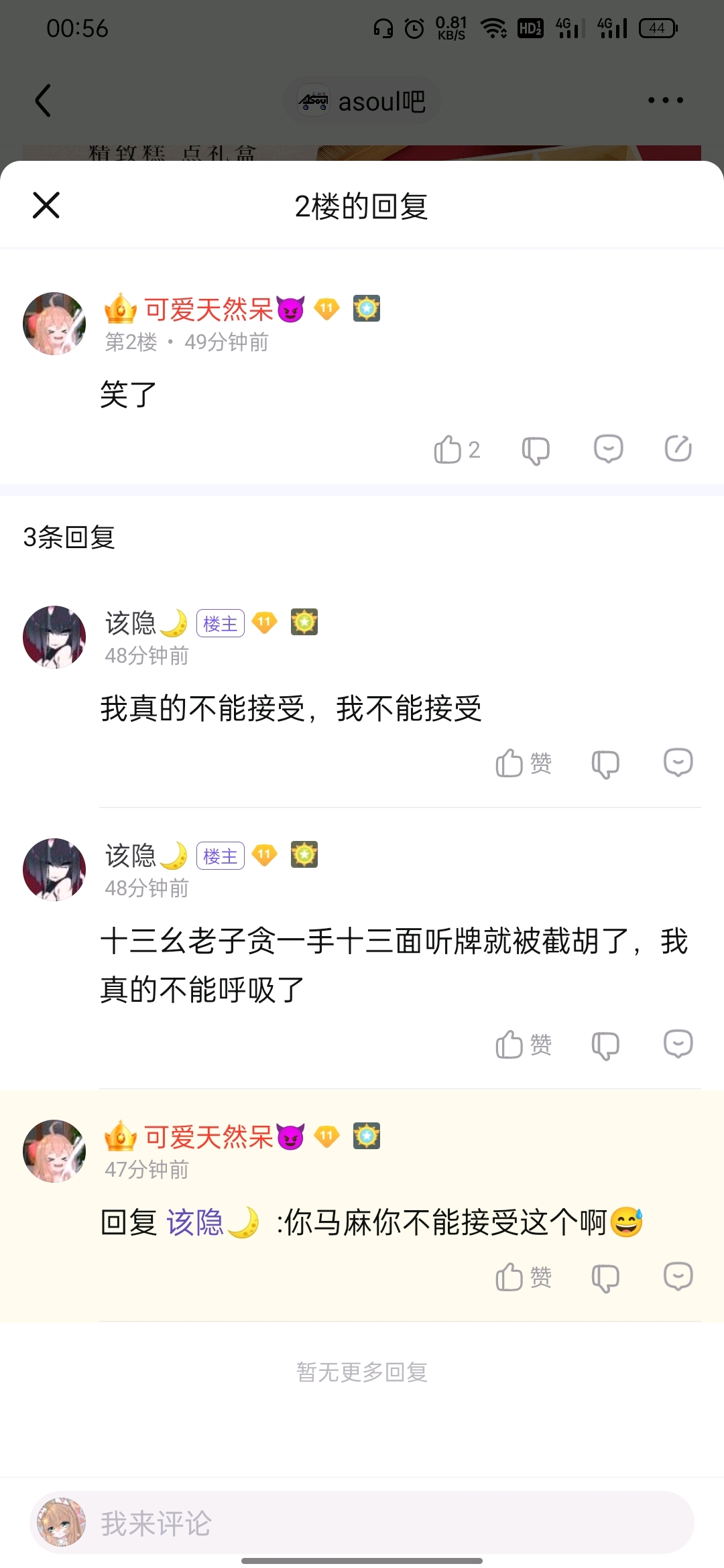Dislike the reply 你马麻你不能接受这个啊
The height and width of the screenshot is (1568, 724).
click(x=605, y=1277)
